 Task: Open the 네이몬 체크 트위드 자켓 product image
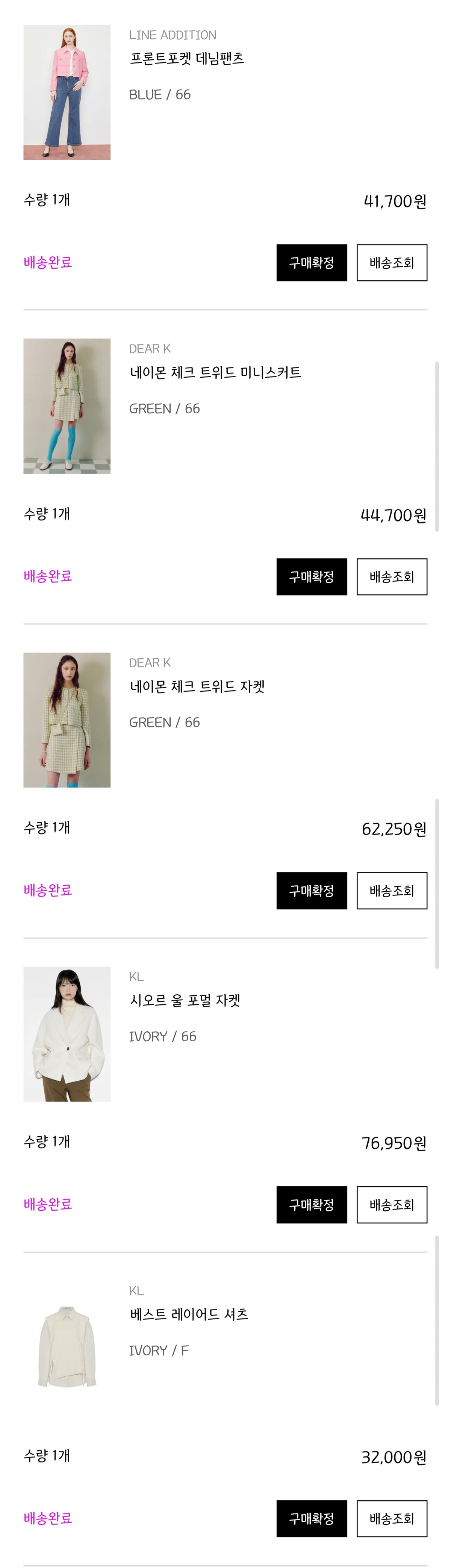coord(67,720)
